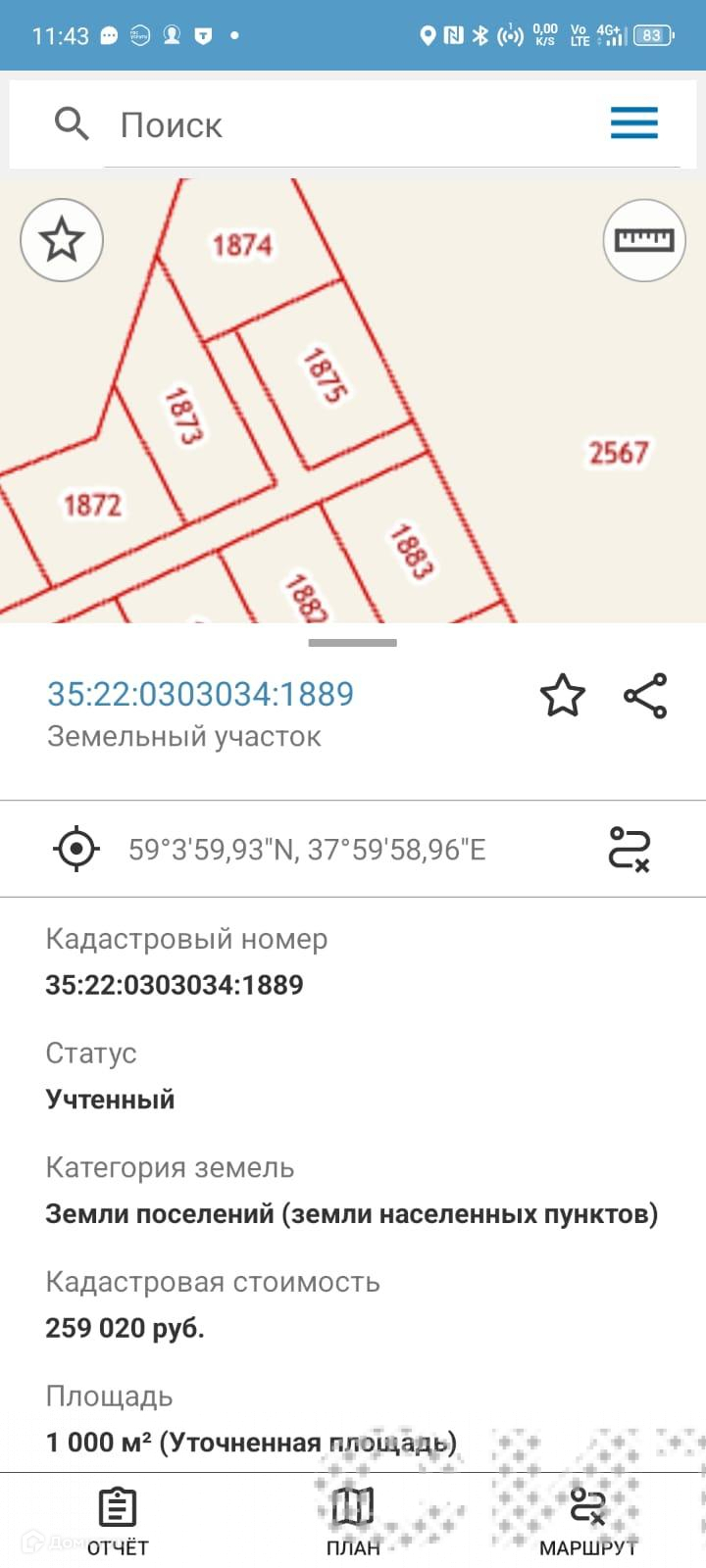Add parcel 1889 to favorites

pos(563,696)
